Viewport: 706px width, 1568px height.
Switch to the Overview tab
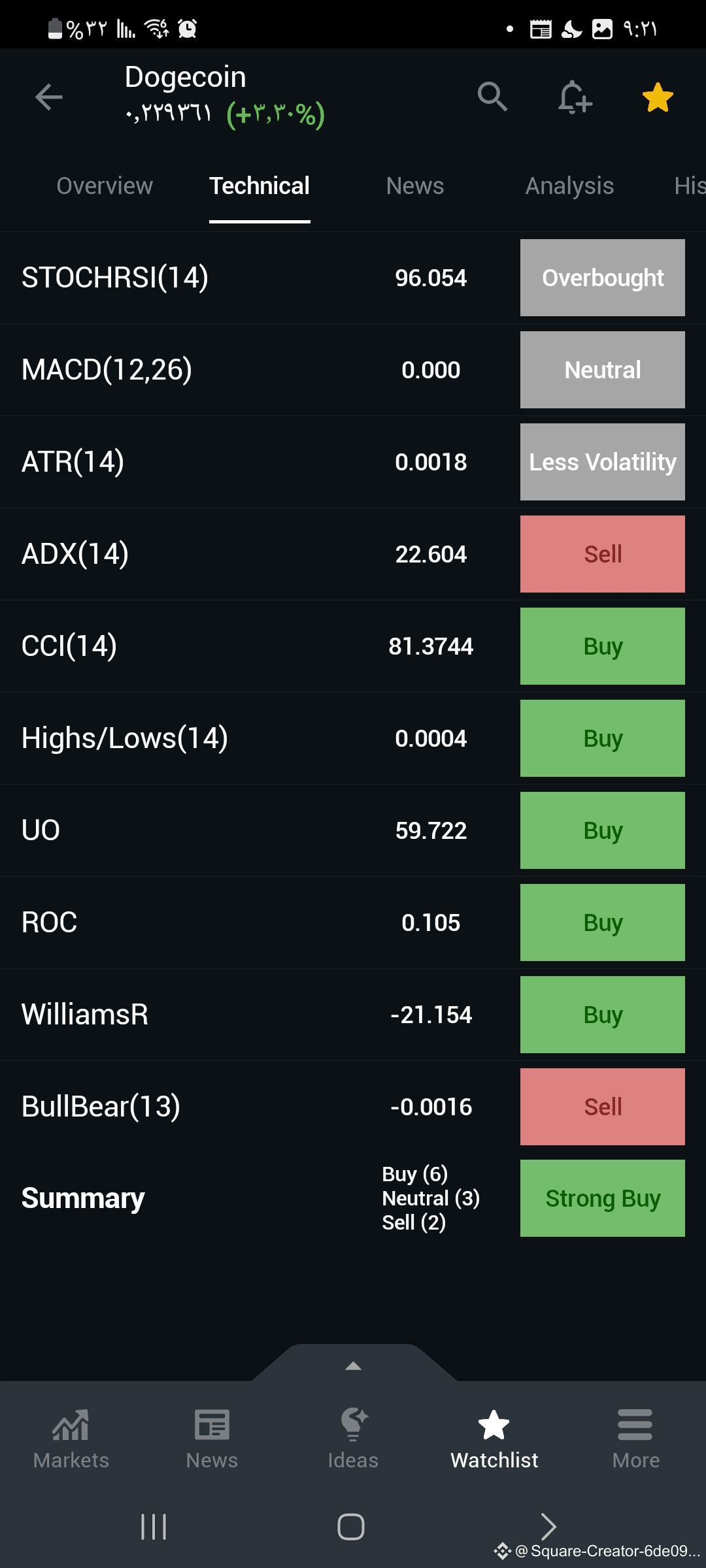click(x=105, y=186)
